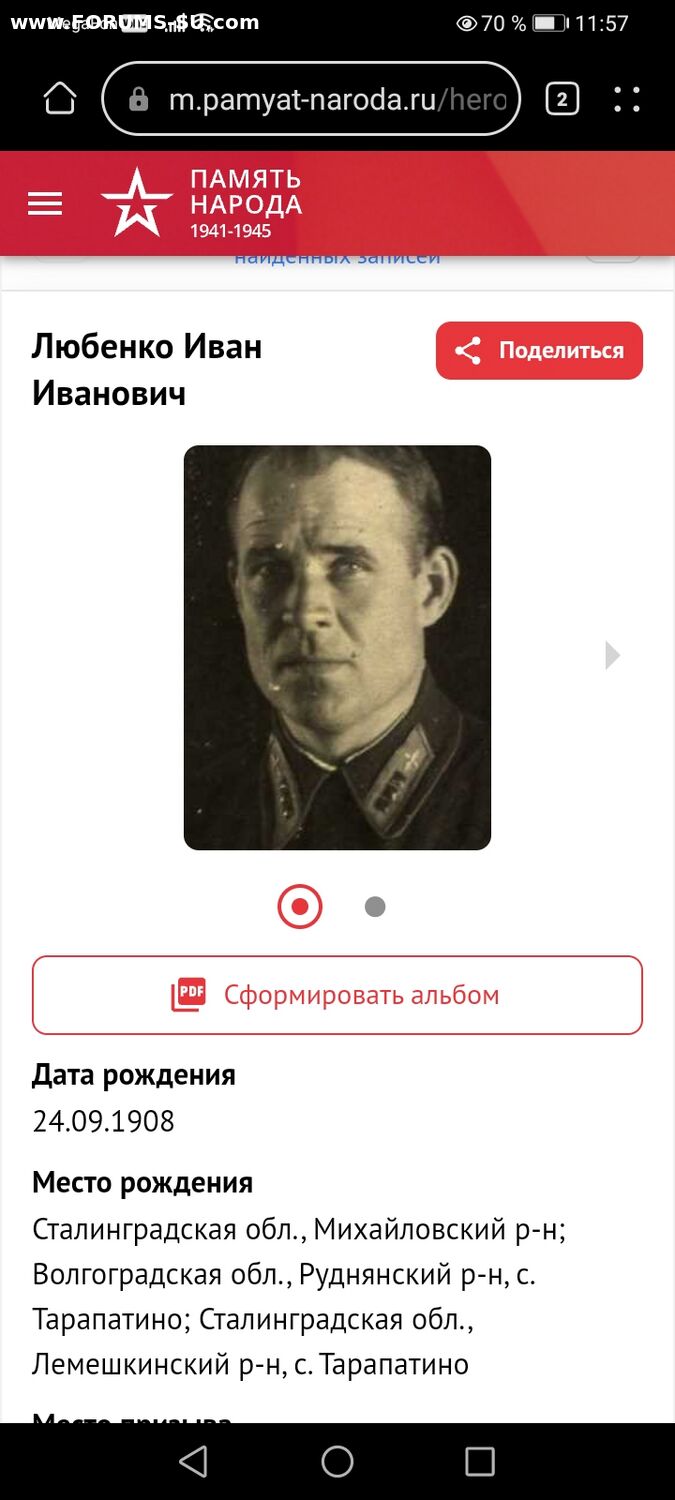
Task: Open the portrait photo of Любенко Иван Иванович
Action: point(337,648)
